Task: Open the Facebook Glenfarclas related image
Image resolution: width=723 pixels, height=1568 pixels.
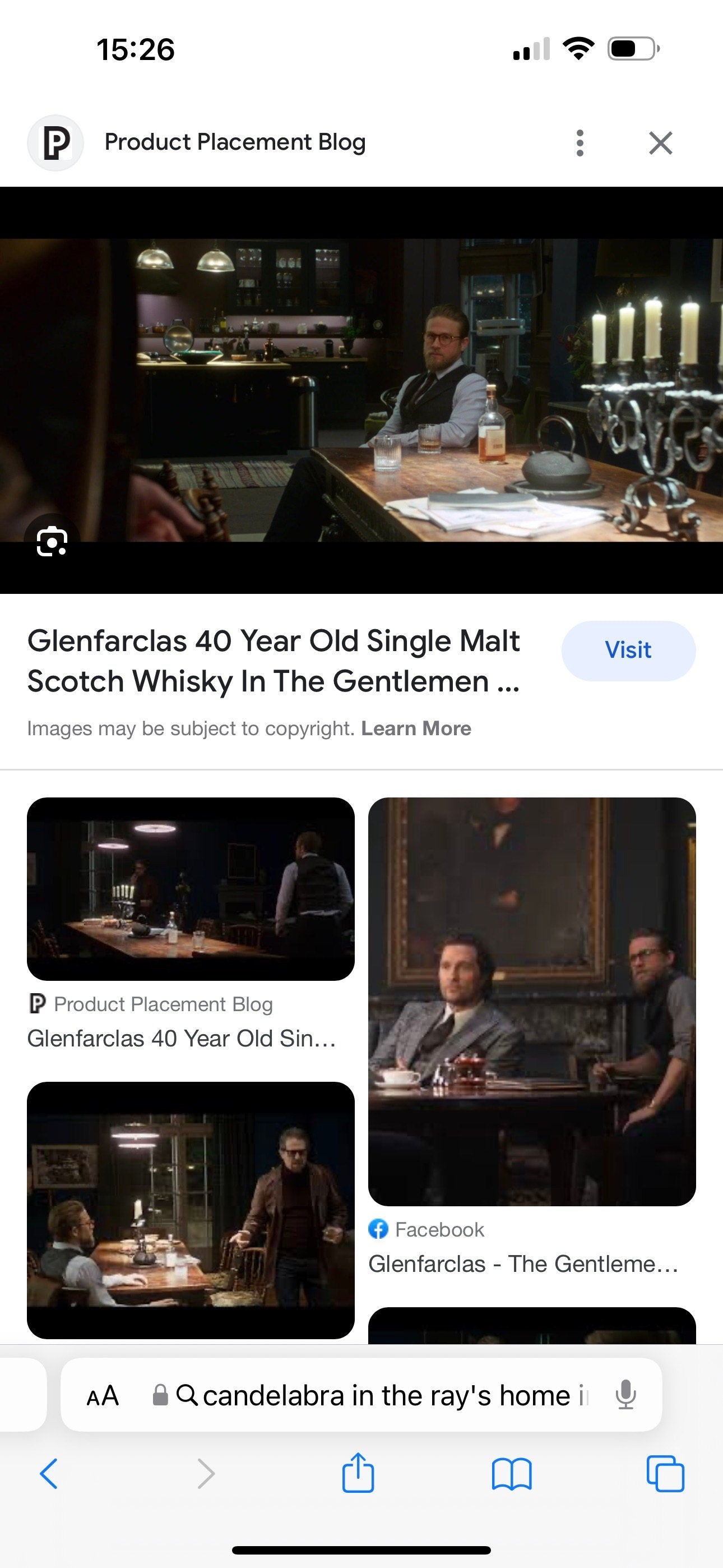Action: [x=531, y=1001]
